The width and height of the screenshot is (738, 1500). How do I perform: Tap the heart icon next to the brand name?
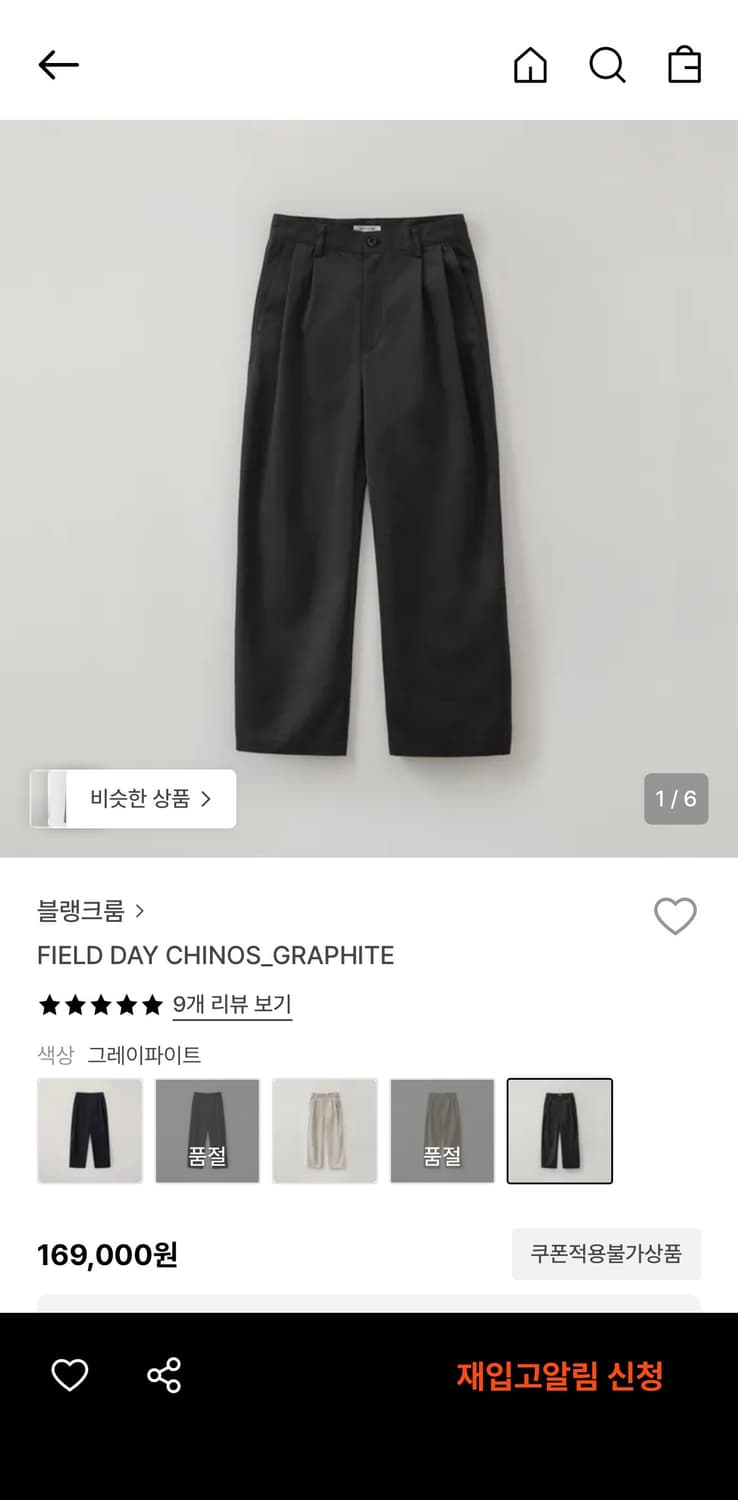click(x=675, y=914)
